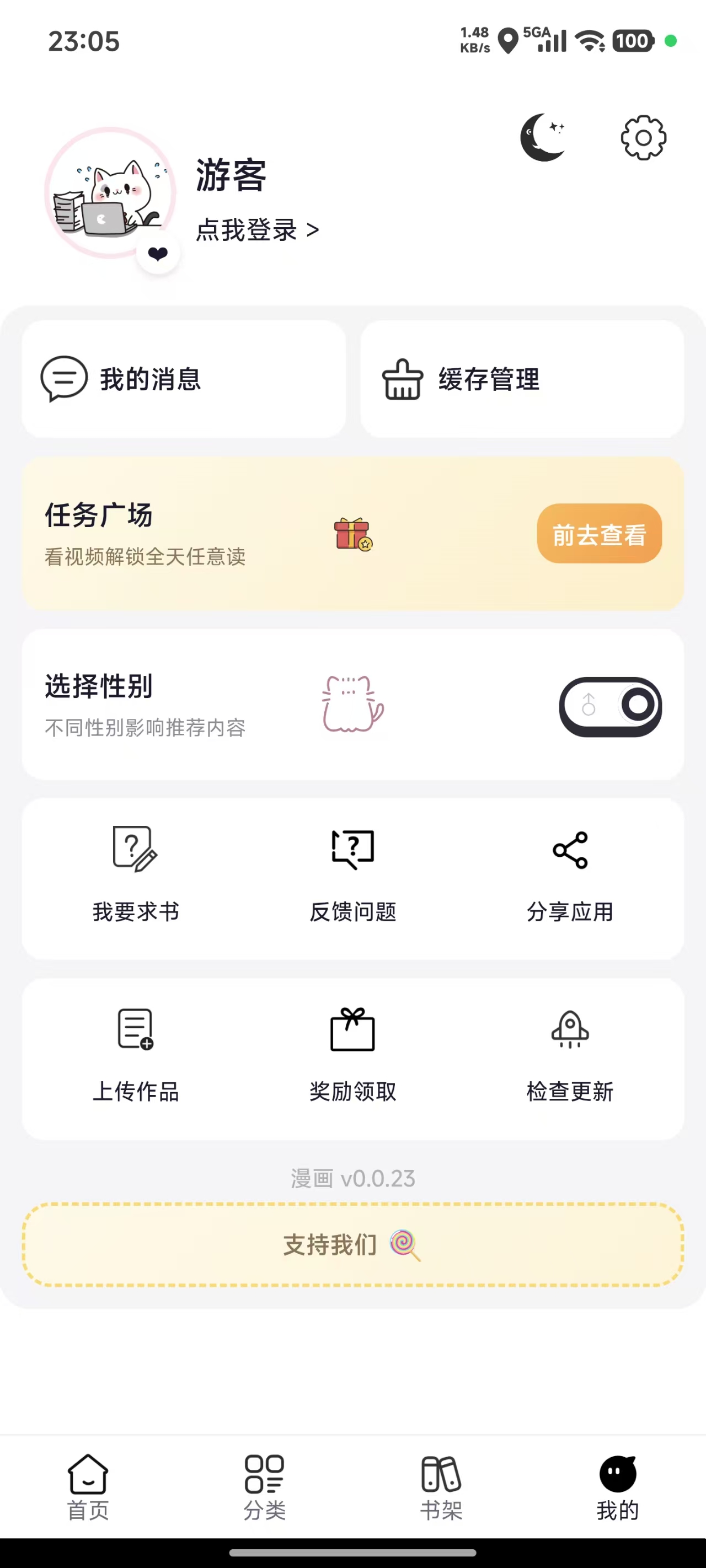Tap the 分享应用 share icon
706x1568 pixels.
pyautogui.click(x=570, y=850)
